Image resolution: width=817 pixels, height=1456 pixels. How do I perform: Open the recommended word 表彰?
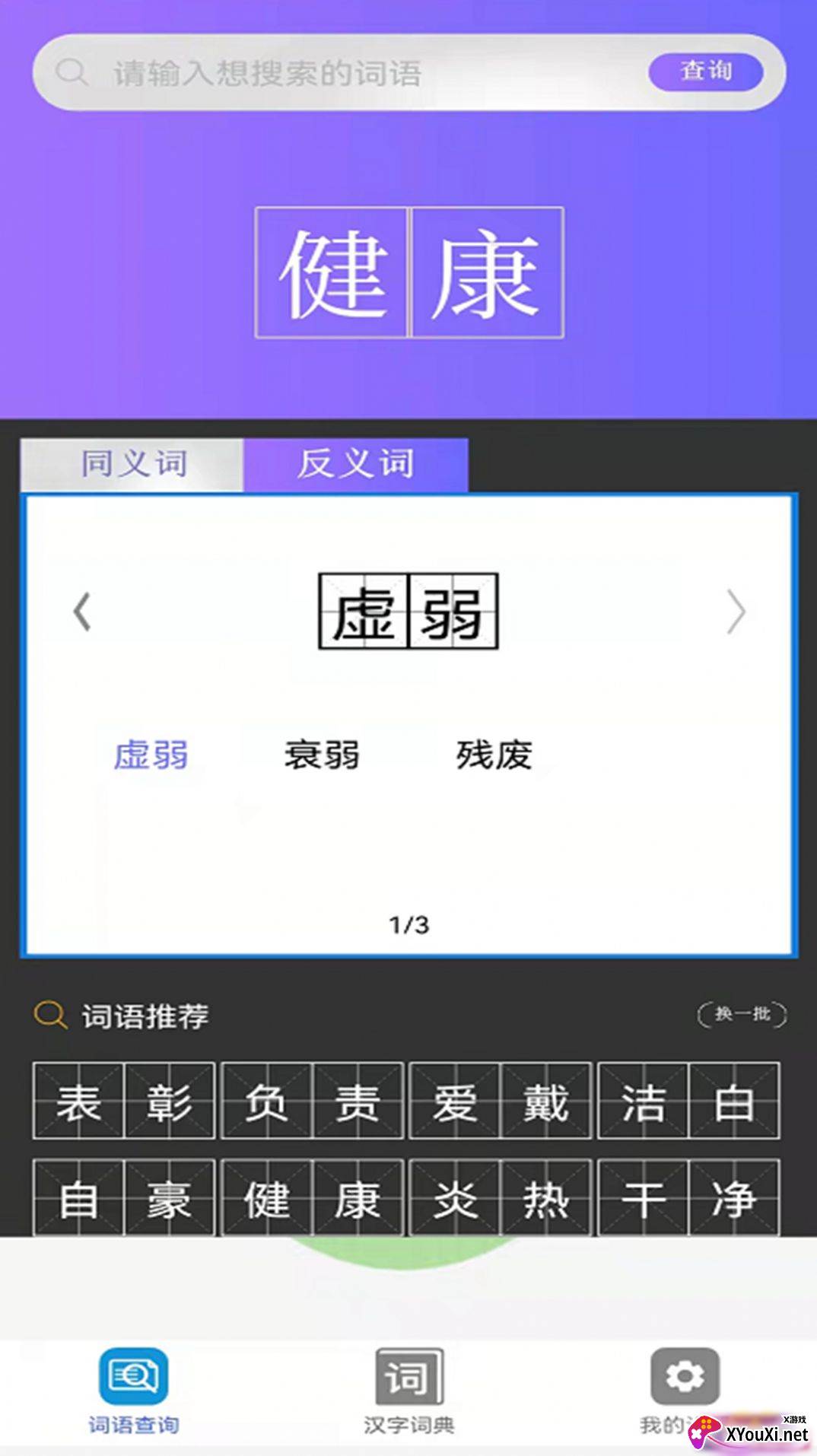124,1101
